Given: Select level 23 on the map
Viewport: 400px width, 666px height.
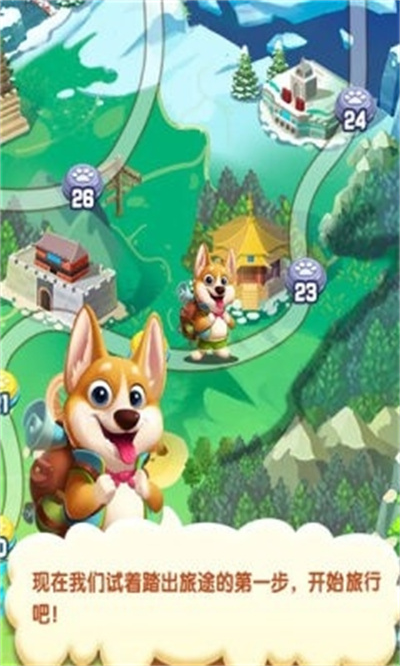Looking at the screenshot, I should coord(305,280).
